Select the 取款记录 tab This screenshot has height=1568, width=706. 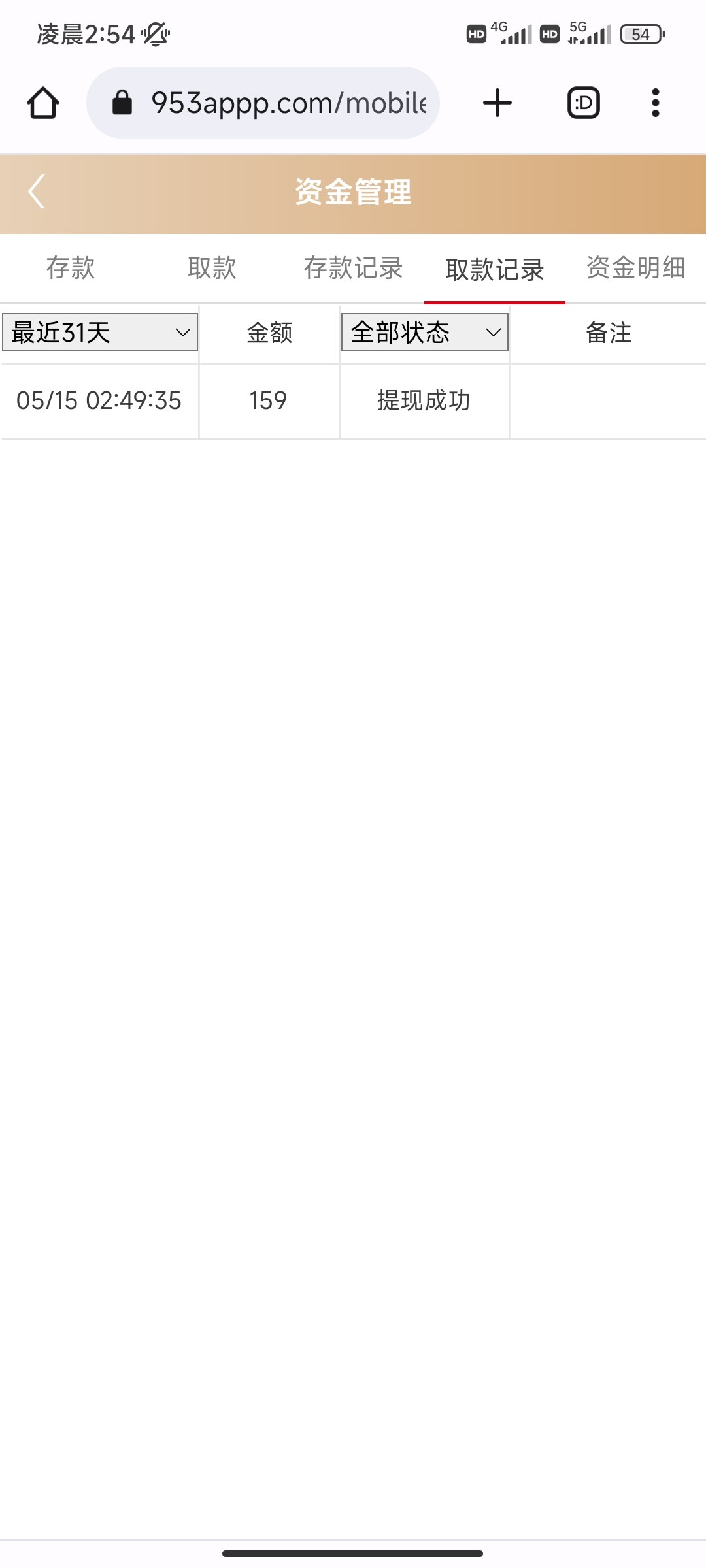[495, 269]
